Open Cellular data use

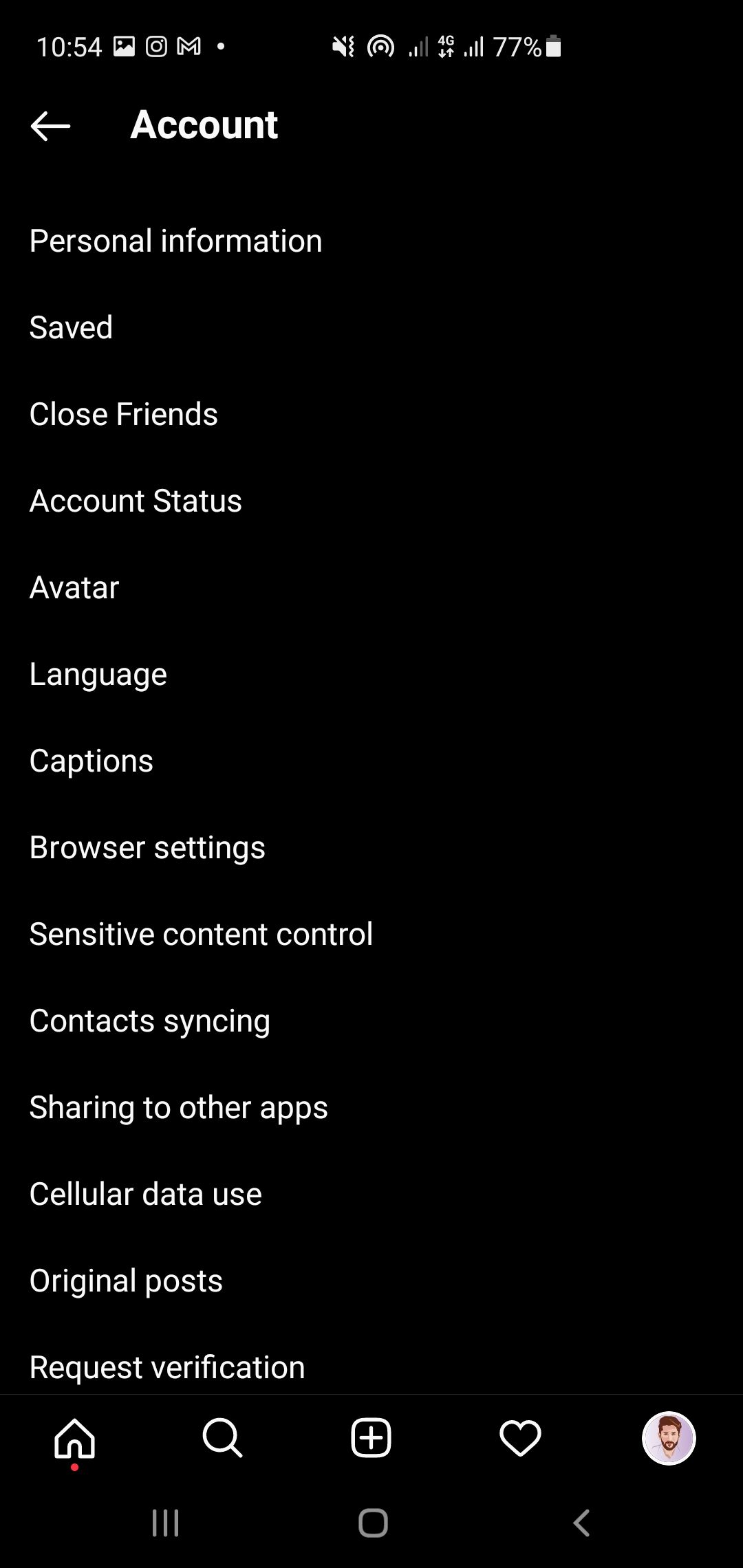coord(146,1195)
